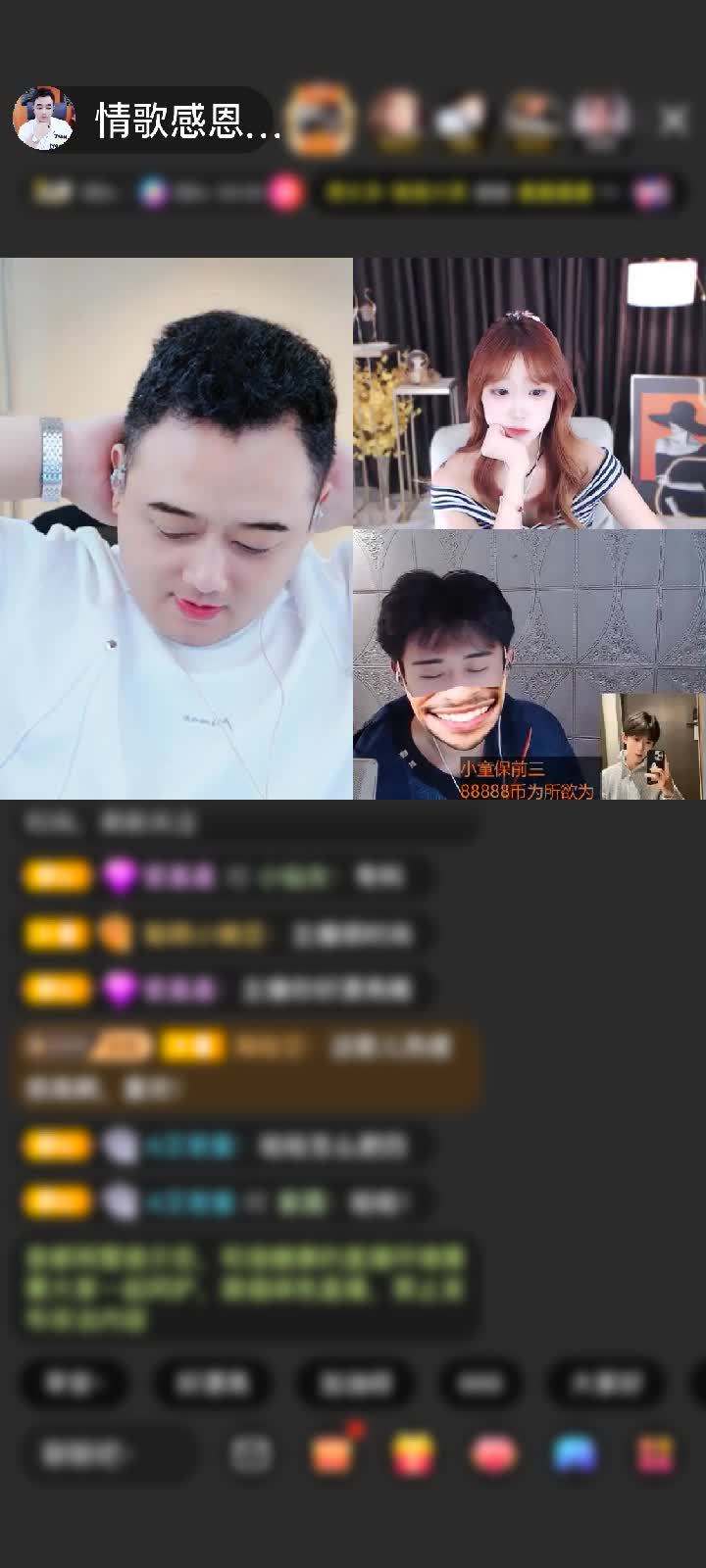The width and height of the screenshot is (706, 1568).
Task: Tap the chat message input field
Action: coord(108,1453)
